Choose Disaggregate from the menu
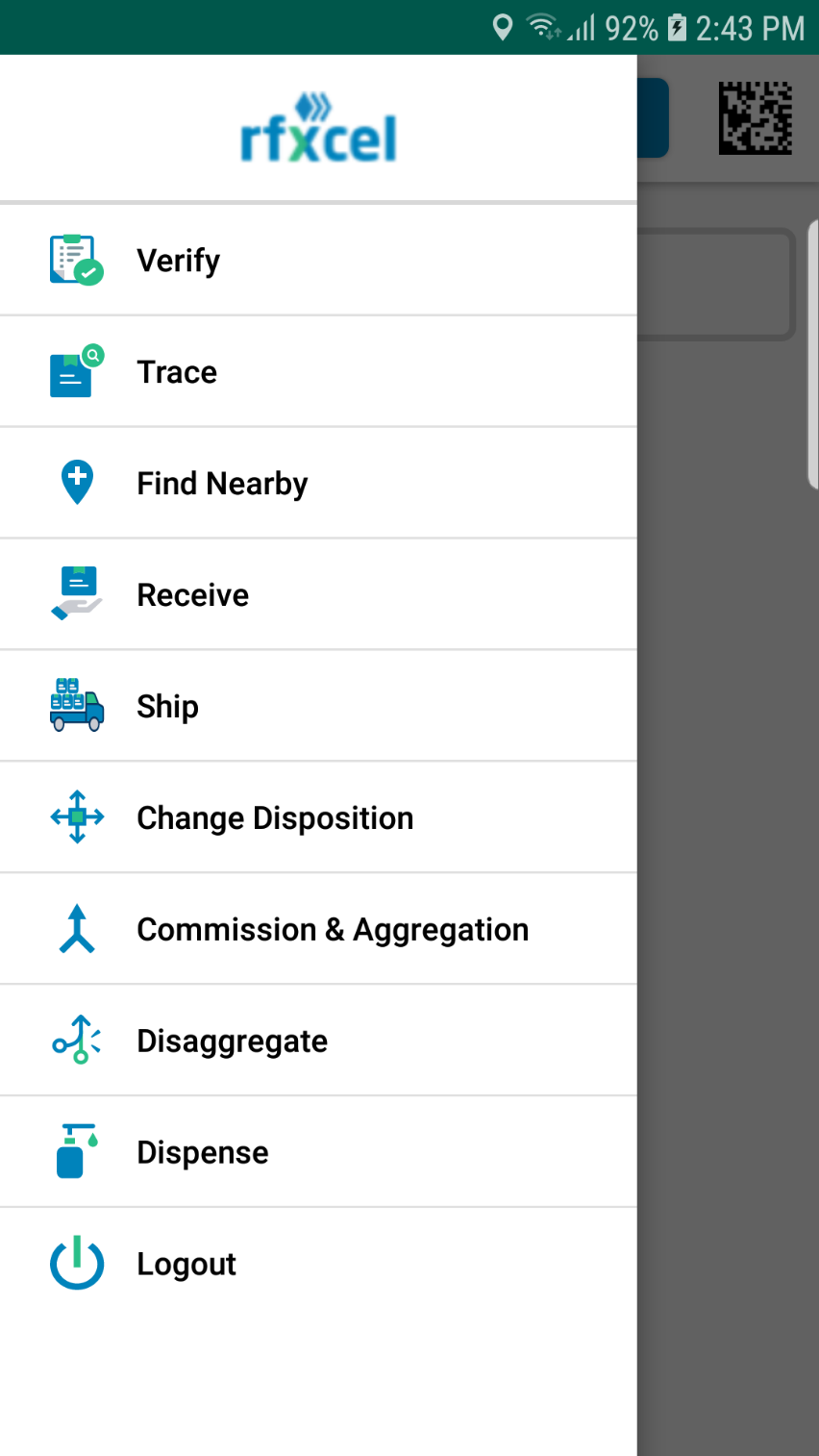Image resolution: width=819 pixels, height=1456 pixels. (x=318, y=1042)
